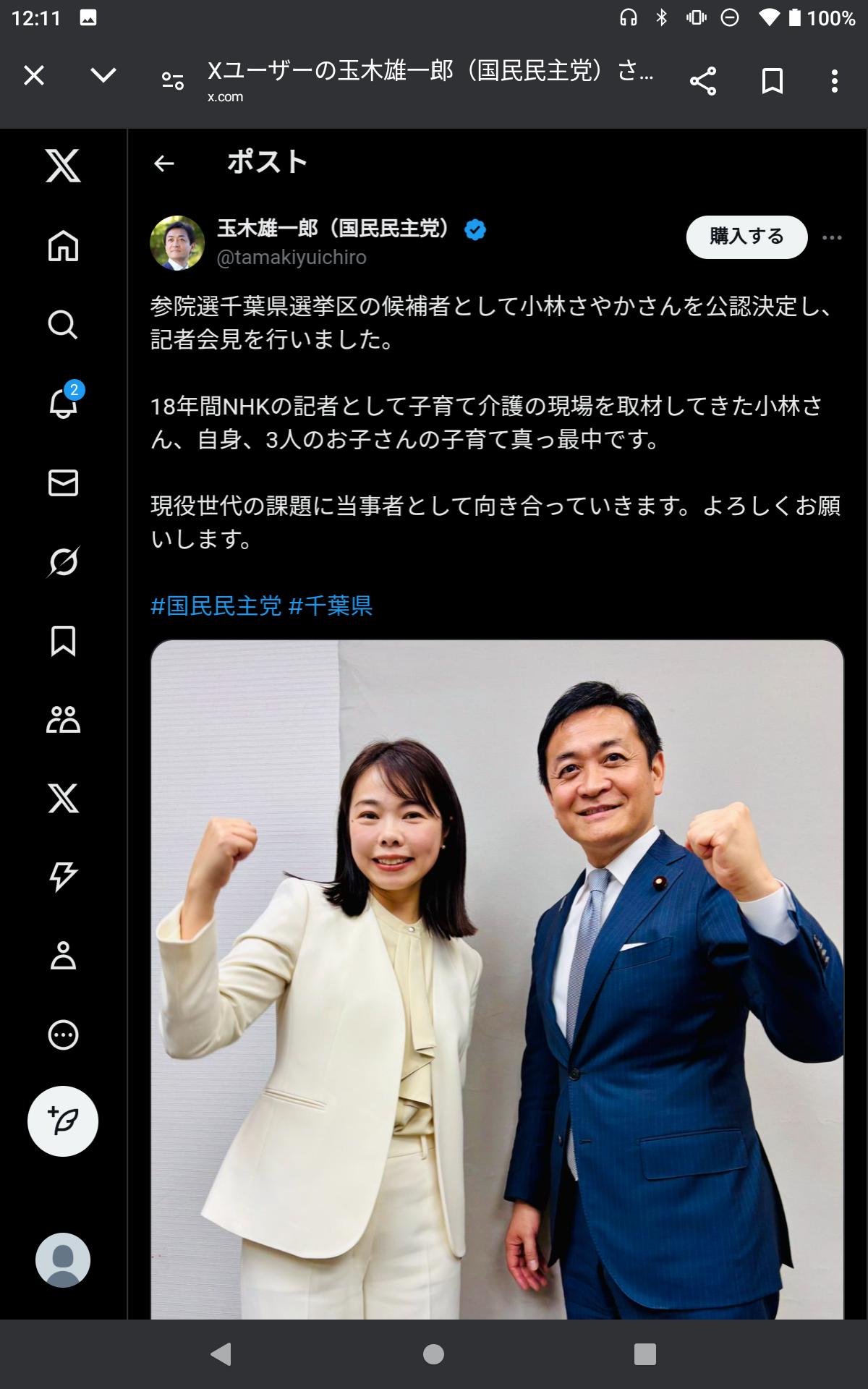Open Bookmarks in the sidebar
The image size is (868, 1389).
63,641
